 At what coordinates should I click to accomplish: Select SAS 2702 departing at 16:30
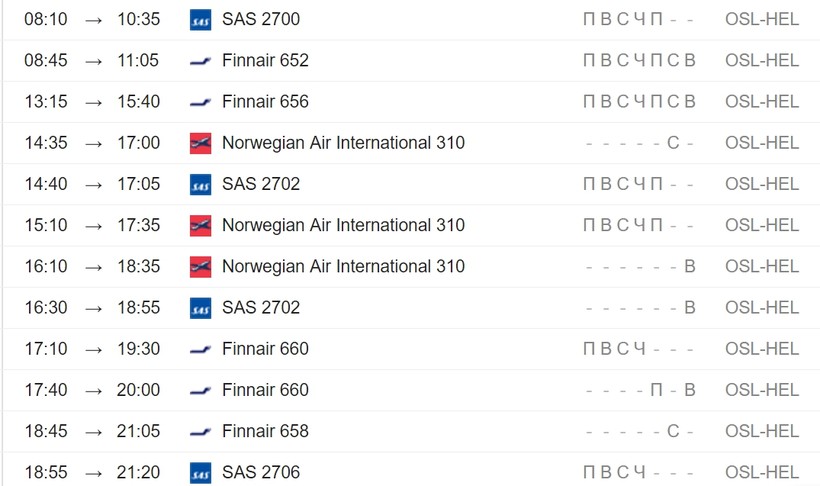click(260, 307)
